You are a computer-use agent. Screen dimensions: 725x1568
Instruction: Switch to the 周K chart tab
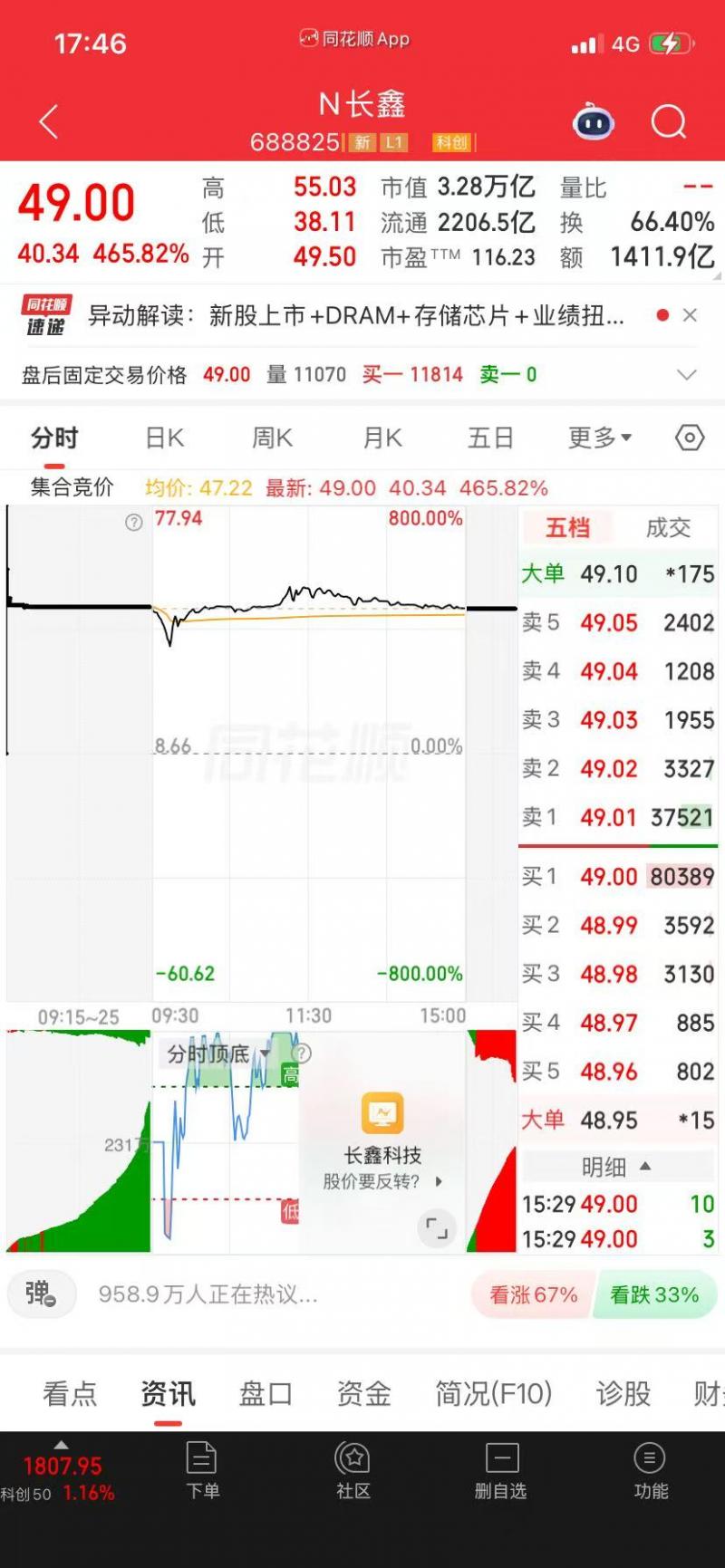coord(273,438)
